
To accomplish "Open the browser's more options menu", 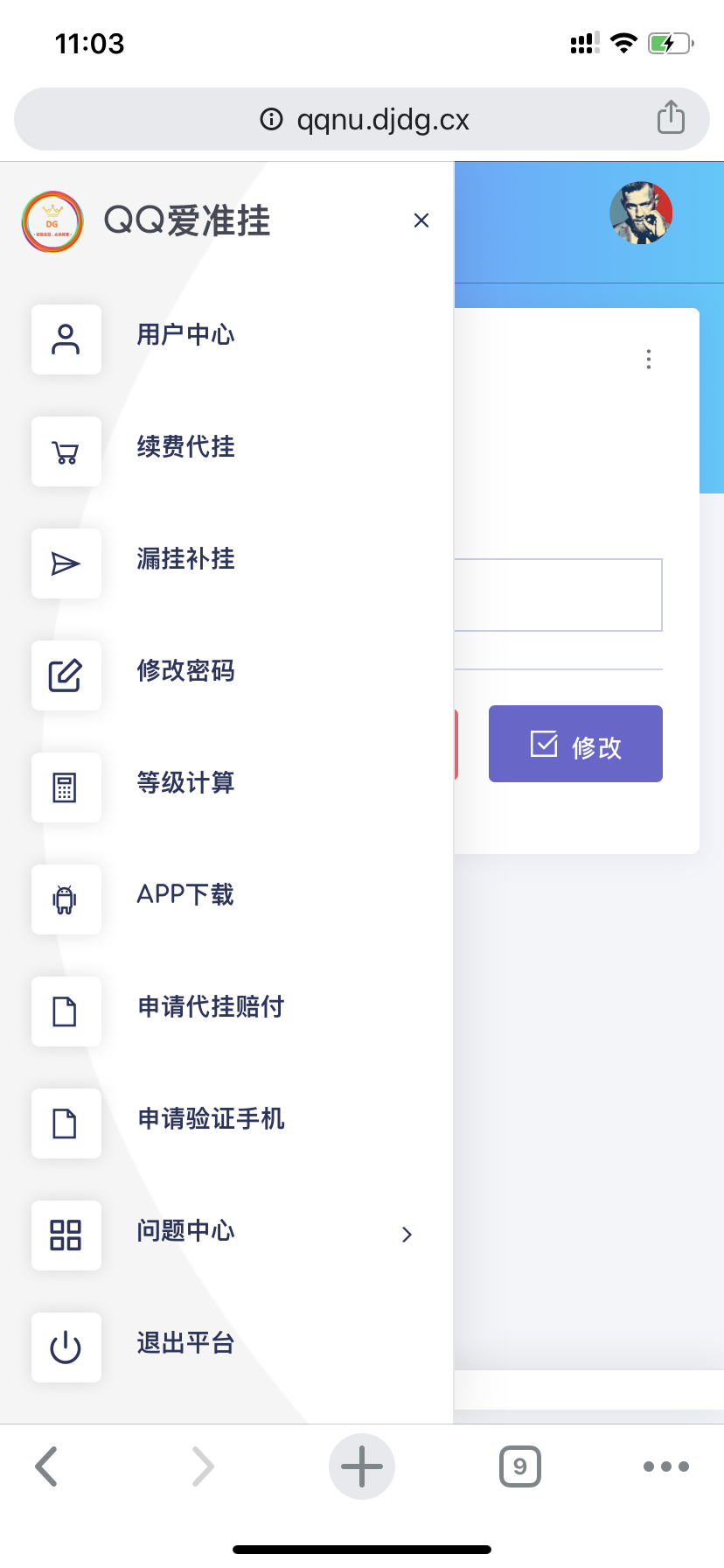I will pos(665,1466).
